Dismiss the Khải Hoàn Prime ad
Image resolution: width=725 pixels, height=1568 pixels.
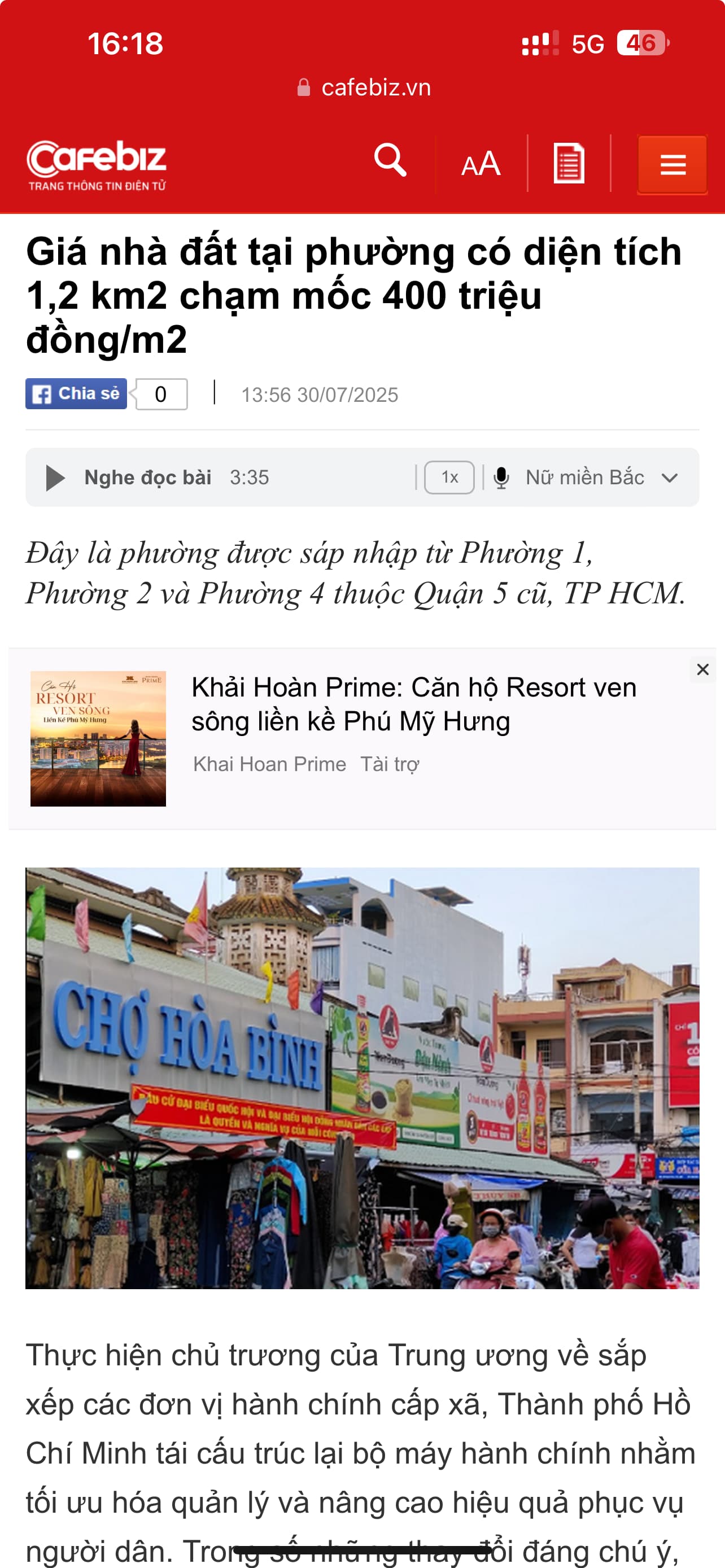(x=702, y=669)
